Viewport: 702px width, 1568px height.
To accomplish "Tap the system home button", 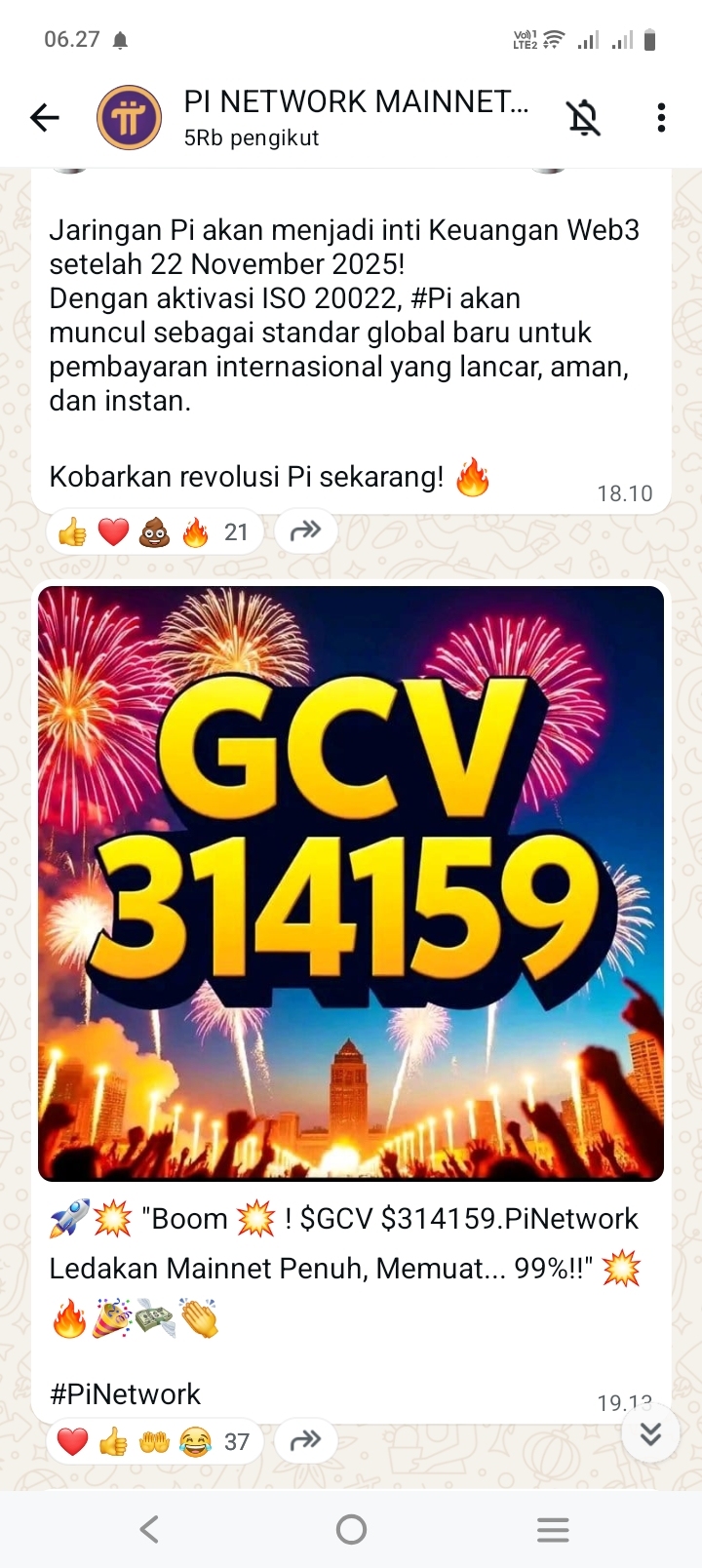I will [351, 1529].
